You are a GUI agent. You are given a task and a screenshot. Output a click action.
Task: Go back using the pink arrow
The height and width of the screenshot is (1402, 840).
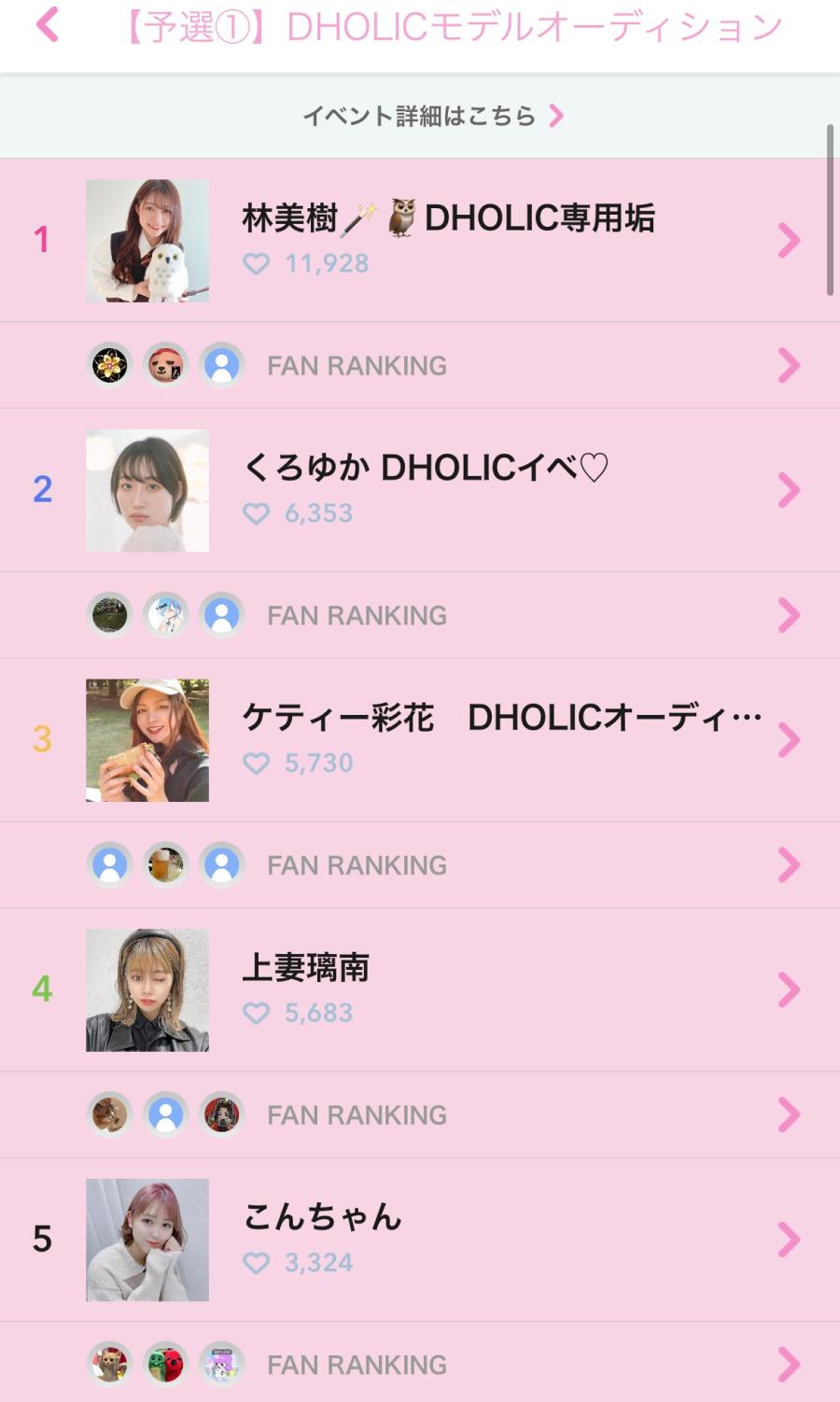[x=47, y=25]
